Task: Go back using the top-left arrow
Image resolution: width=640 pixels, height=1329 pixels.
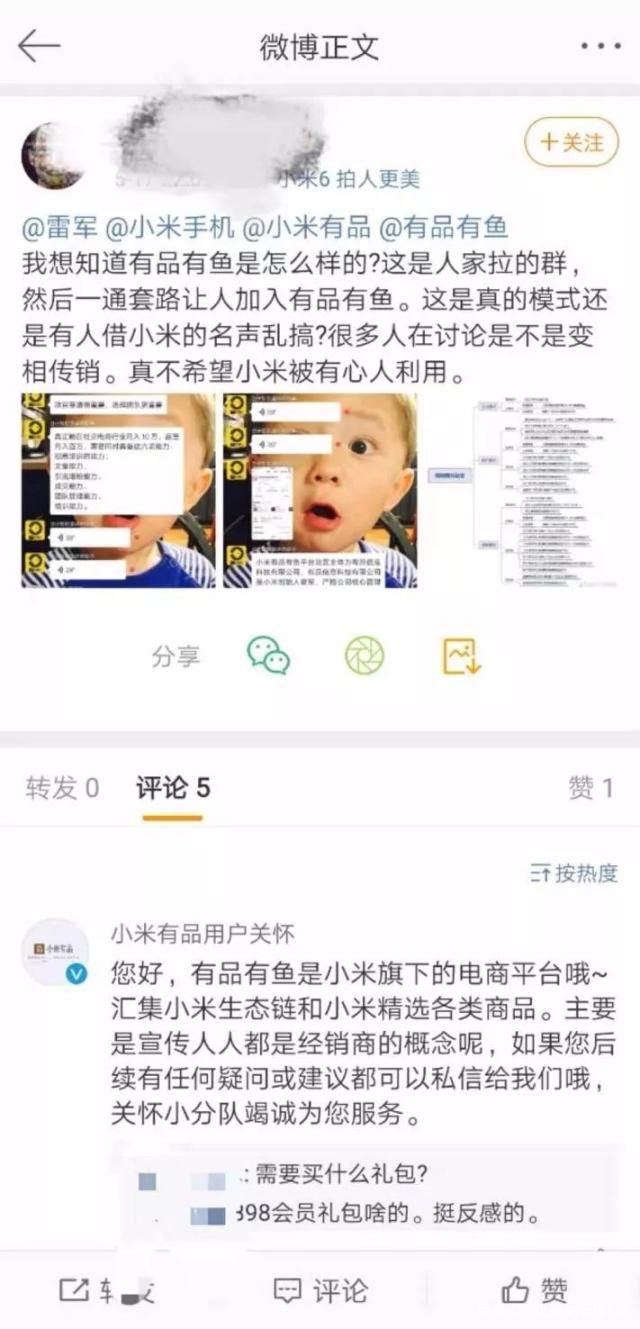Action: click(39, 46)
